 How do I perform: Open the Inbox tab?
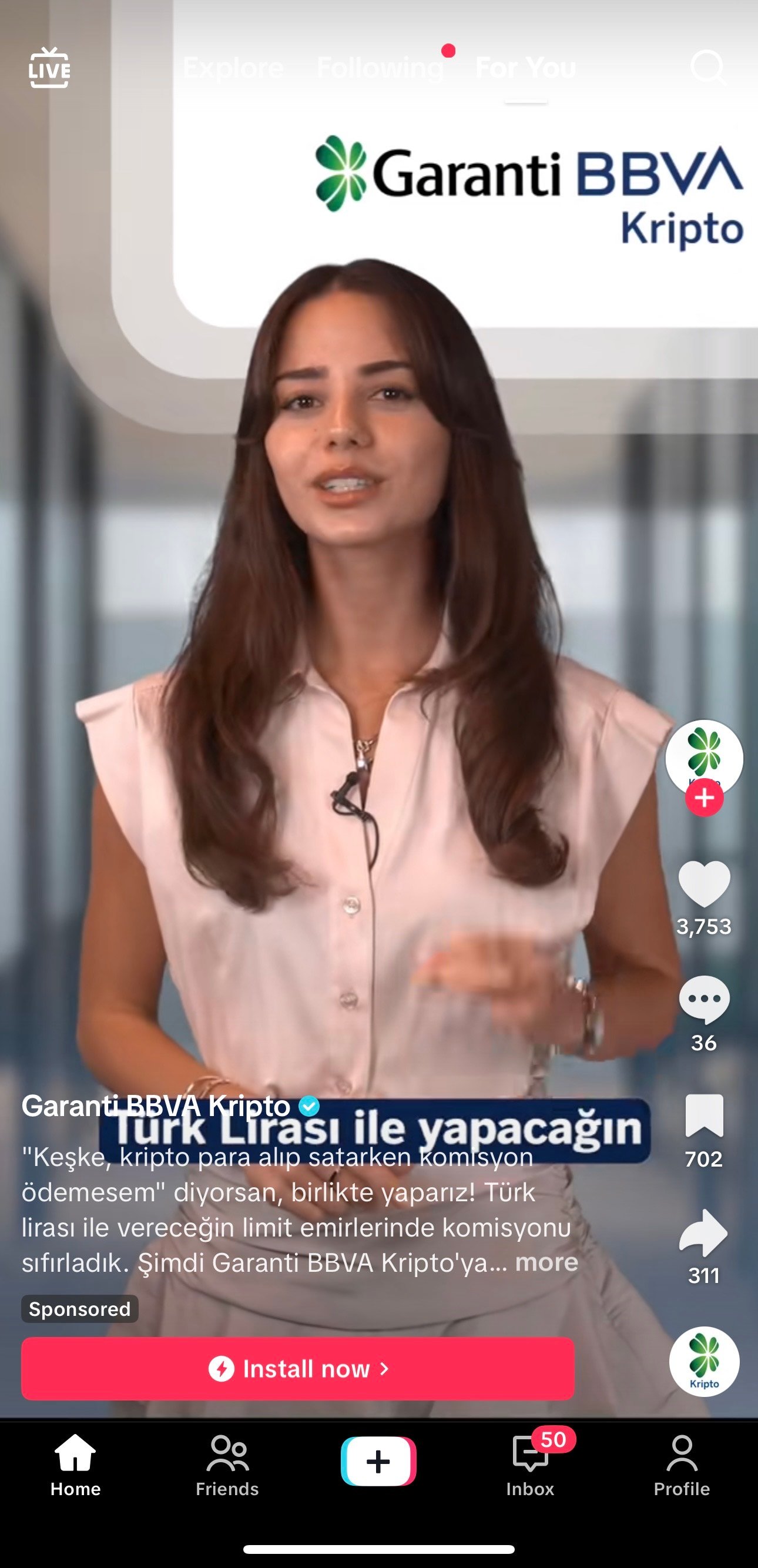coord(530,1465)
